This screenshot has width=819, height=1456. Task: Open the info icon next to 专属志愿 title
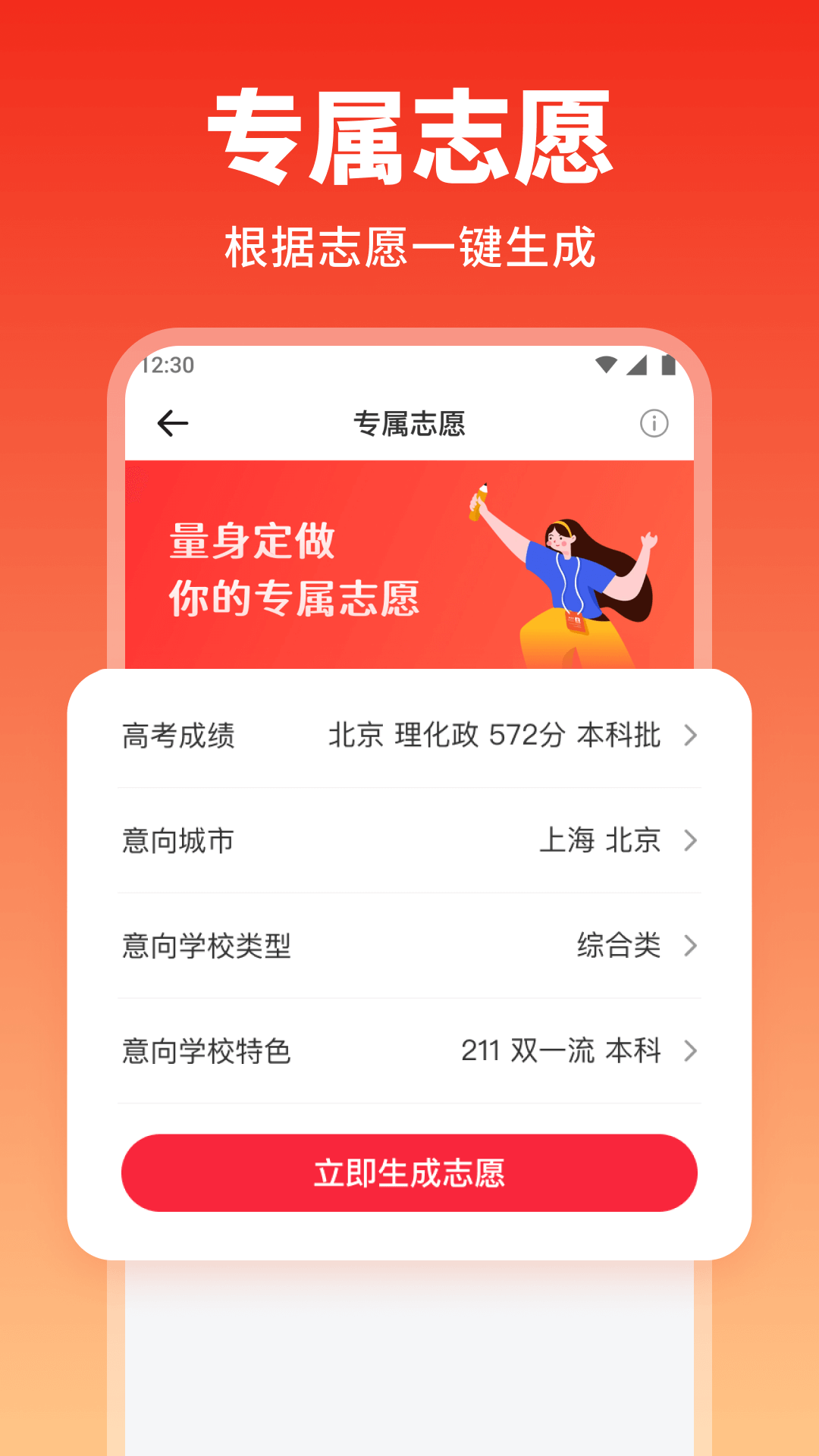tap(654, 423)
